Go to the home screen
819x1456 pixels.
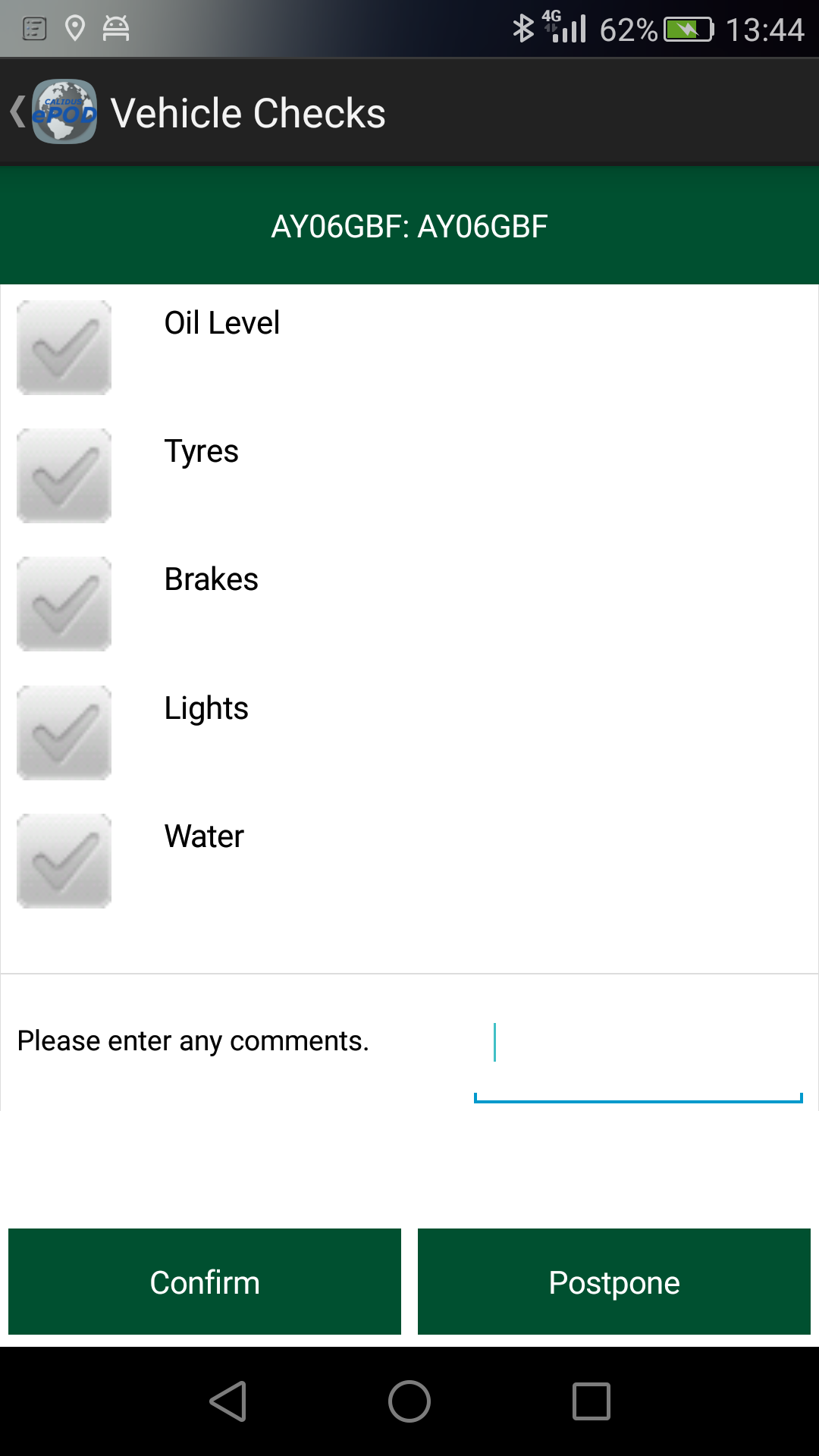point(409,1401)
